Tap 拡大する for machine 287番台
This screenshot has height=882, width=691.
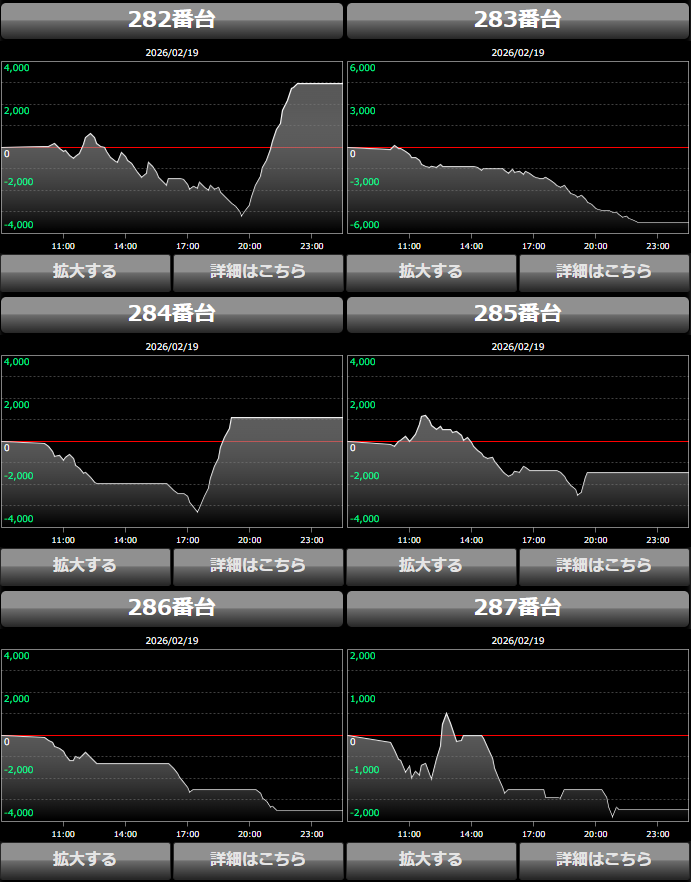(x=431, y=859)
